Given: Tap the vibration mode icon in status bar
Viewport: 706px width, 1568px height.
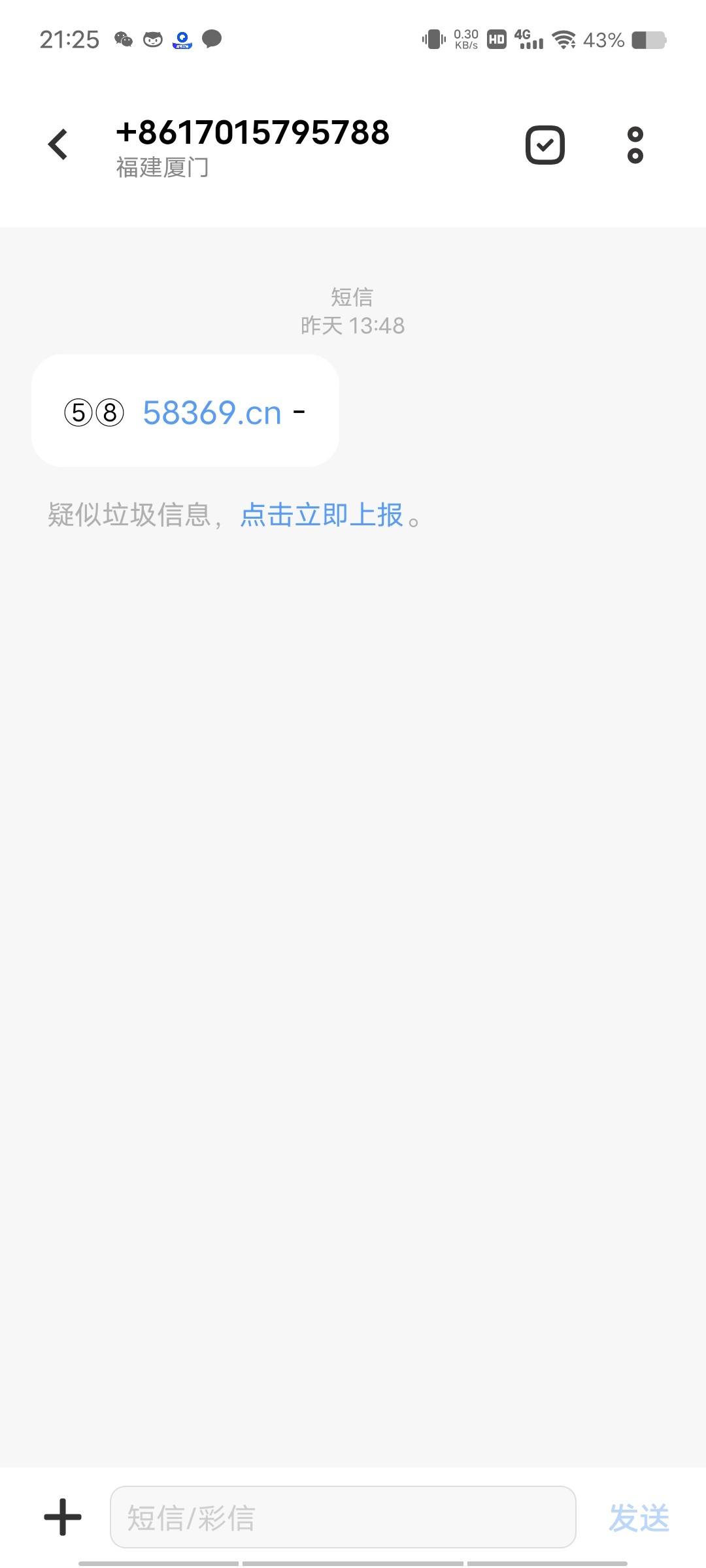Looking at the screenshot, I should pos(431,41).
